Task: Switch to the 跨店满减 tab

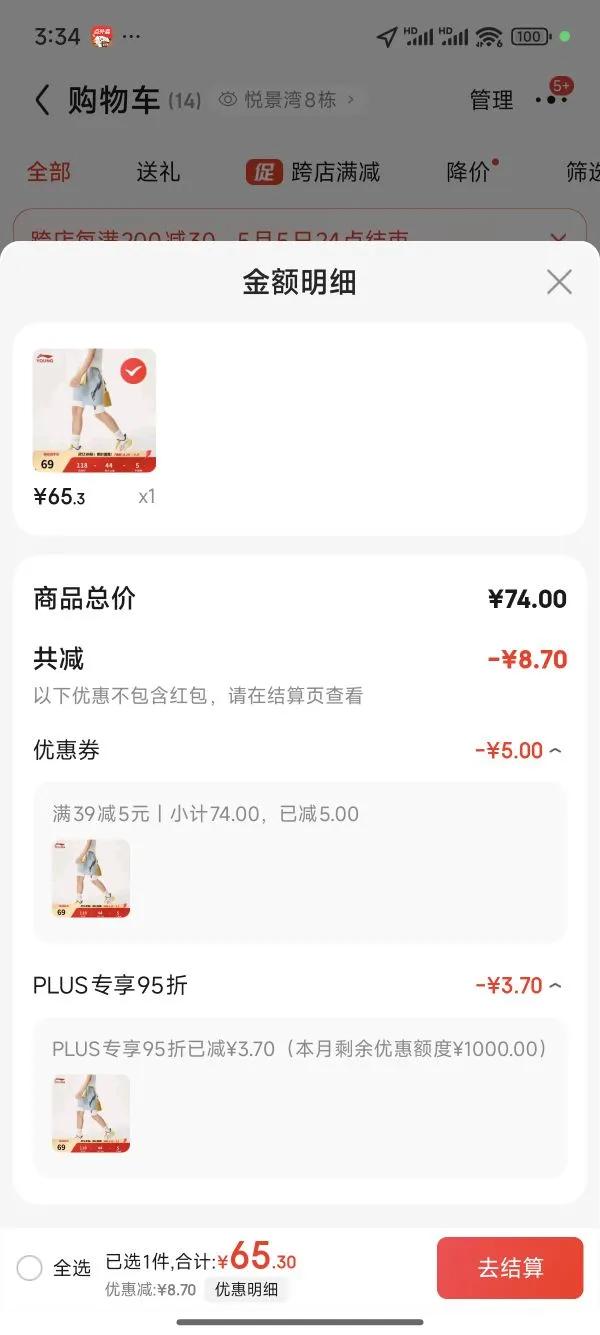Action: (313, 172)
